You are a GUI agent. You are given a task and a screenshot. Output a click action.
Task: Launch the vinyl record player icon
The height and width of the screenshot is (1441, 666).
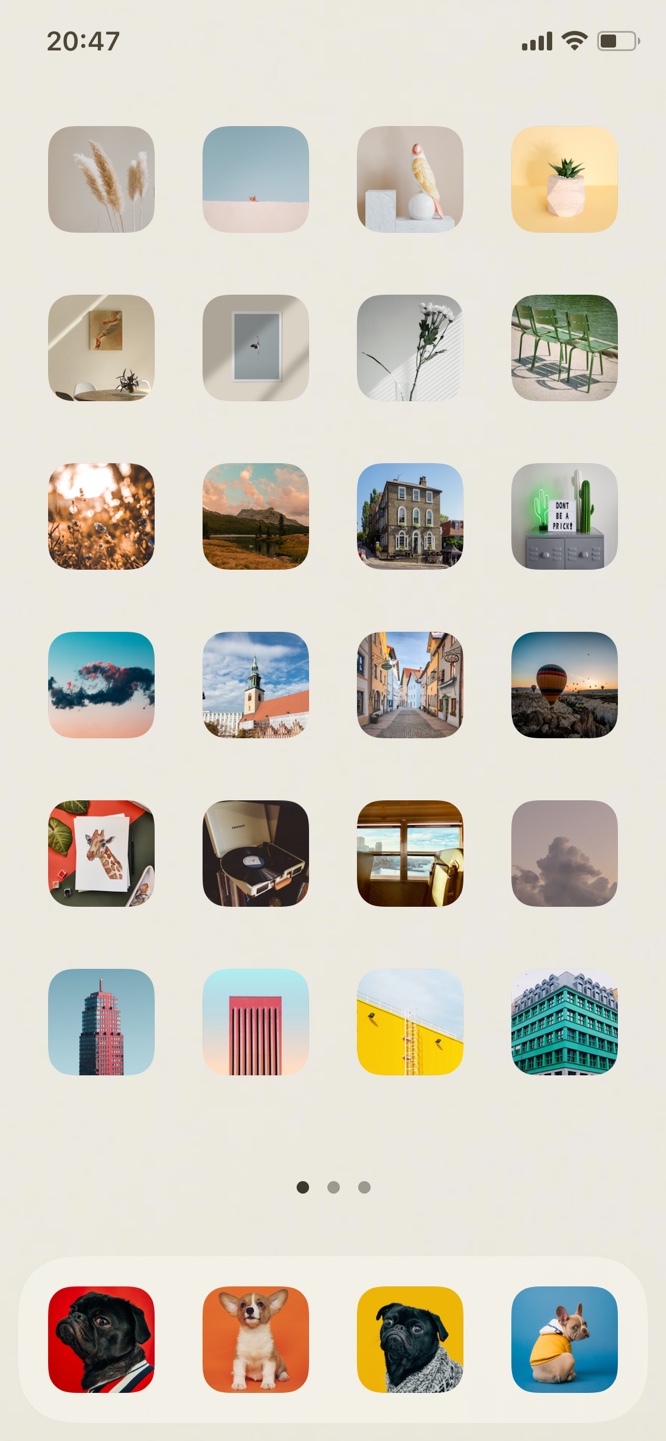tap(256, 853)
